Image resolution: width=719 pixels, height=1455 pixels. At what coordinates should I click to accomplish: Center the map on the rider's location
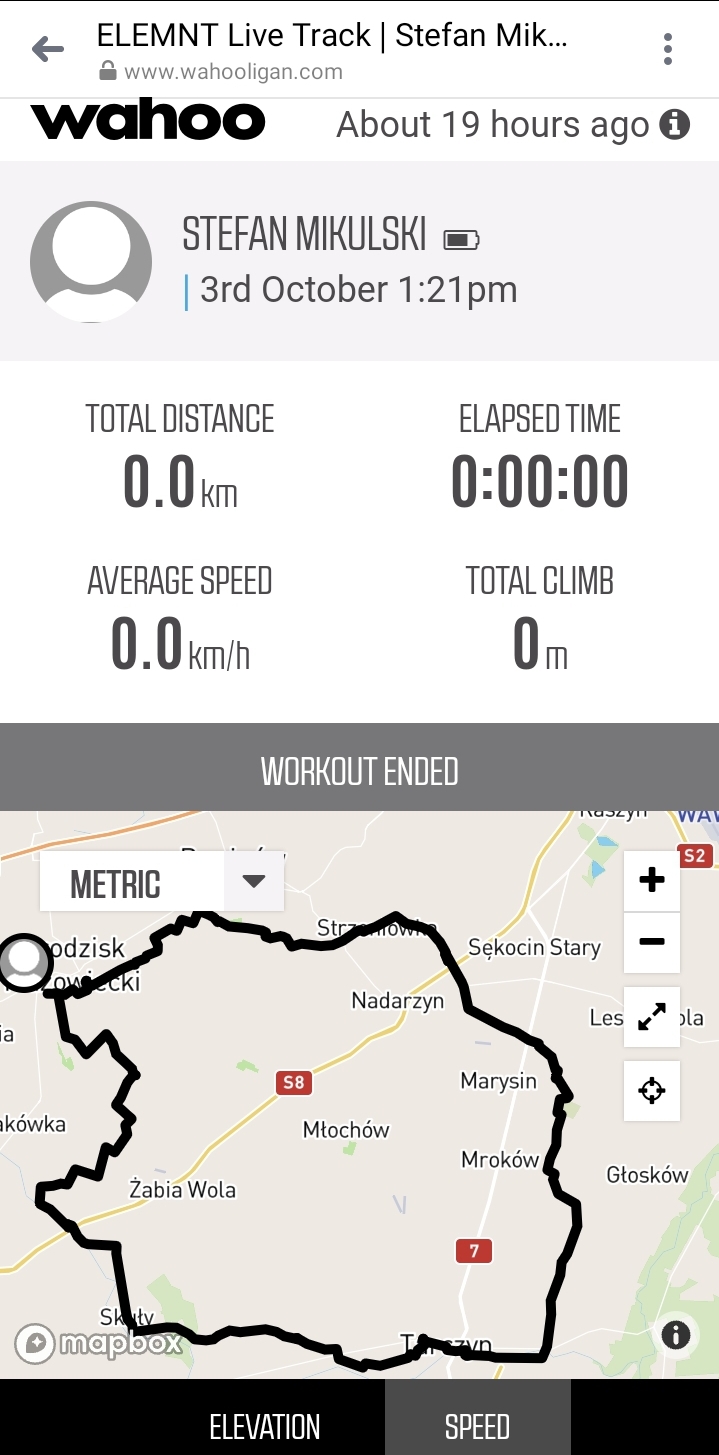coord(652,1090)
